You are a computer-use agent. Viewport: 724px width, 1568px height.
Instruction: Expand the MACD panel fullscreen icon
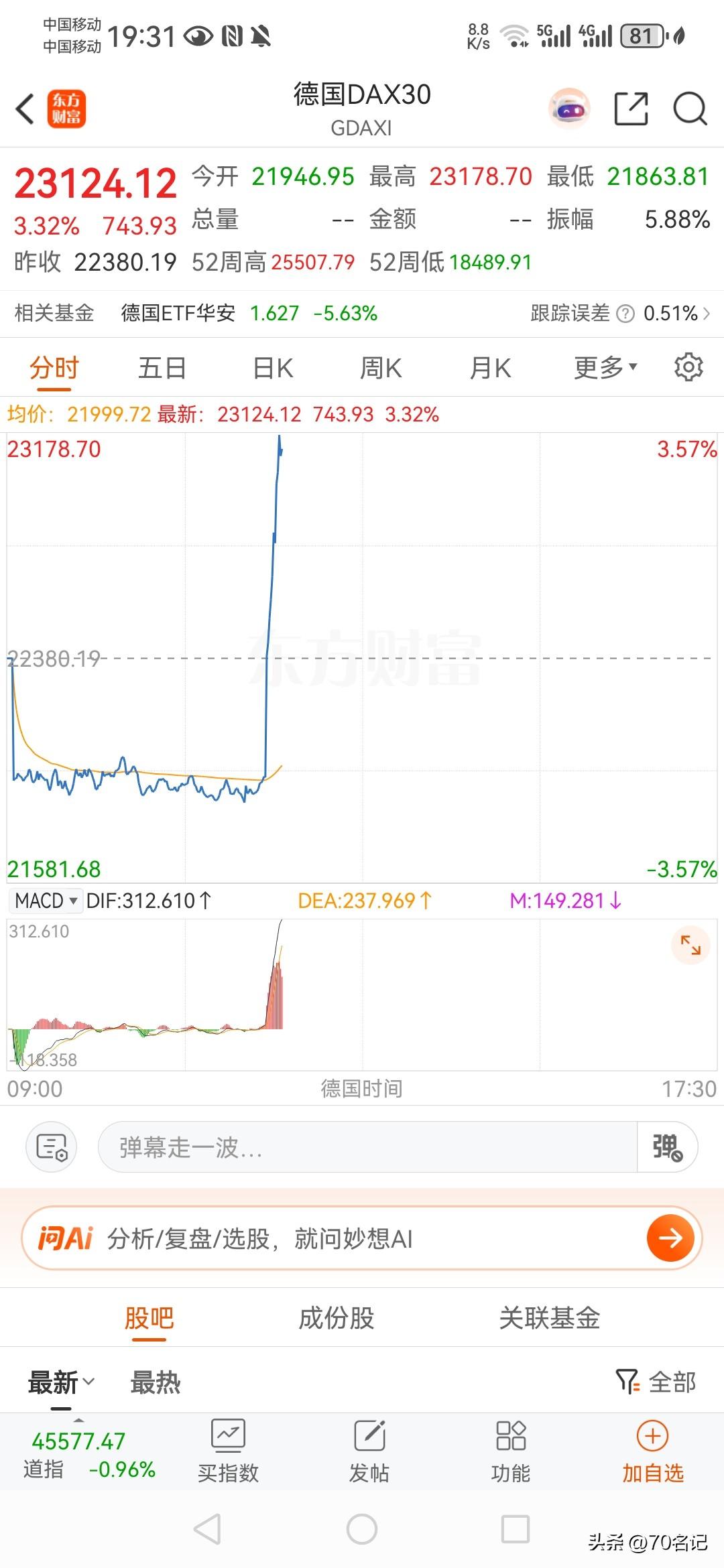coord(690,945)
